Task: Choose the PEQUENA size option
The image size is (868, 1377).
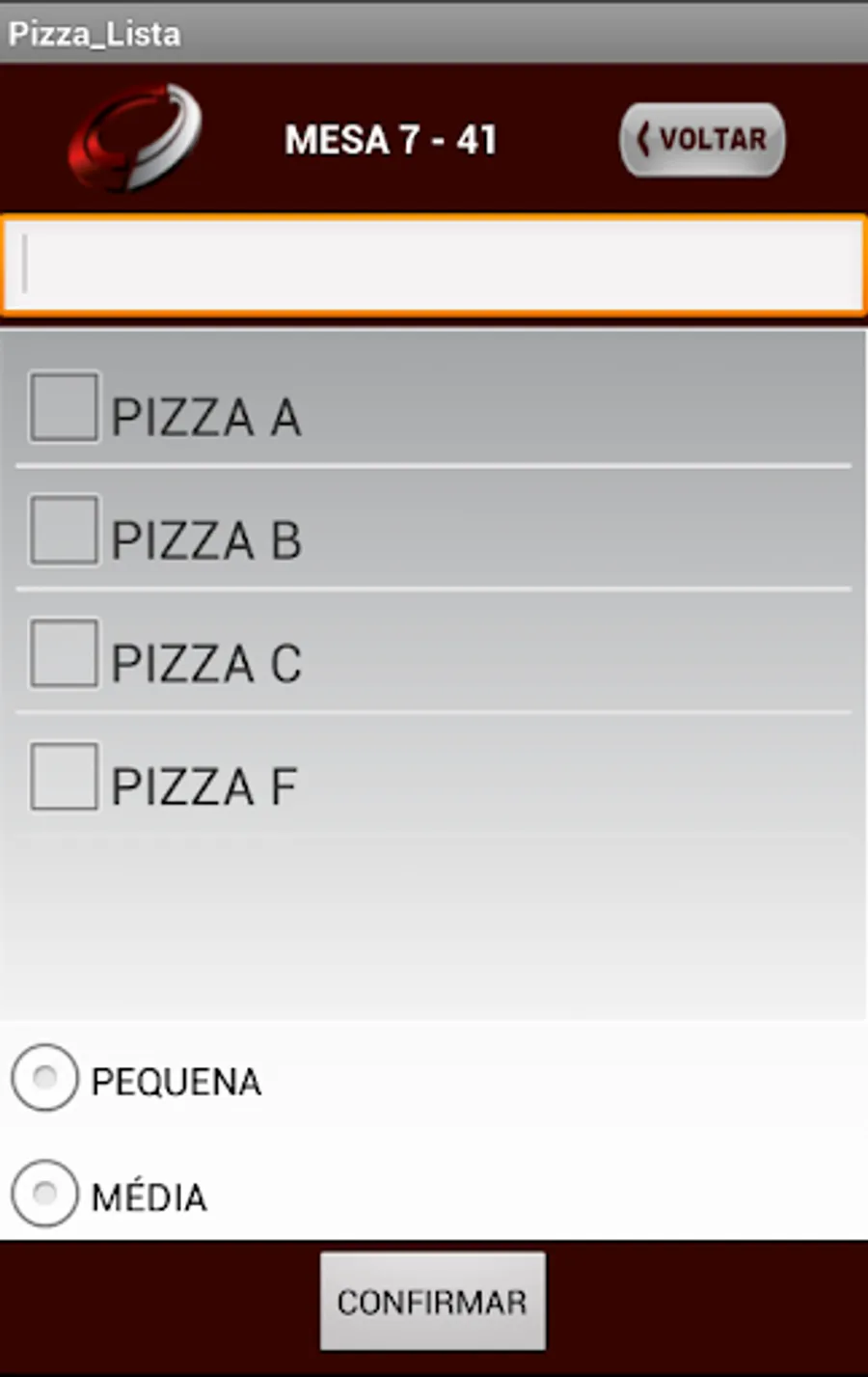Action: (x=44, y=1078)
